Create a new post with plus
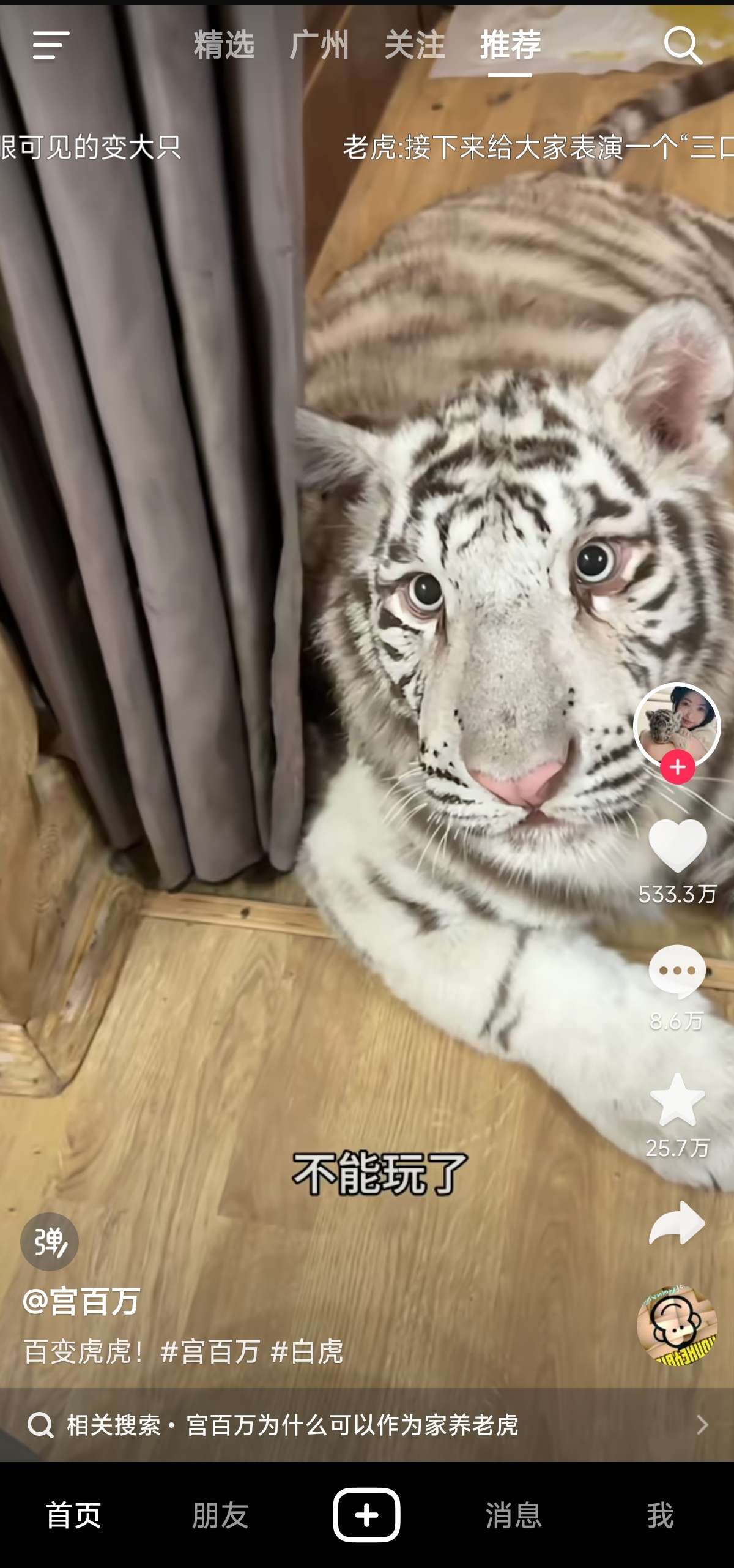734x1568 pixels. pos(366,1515)
